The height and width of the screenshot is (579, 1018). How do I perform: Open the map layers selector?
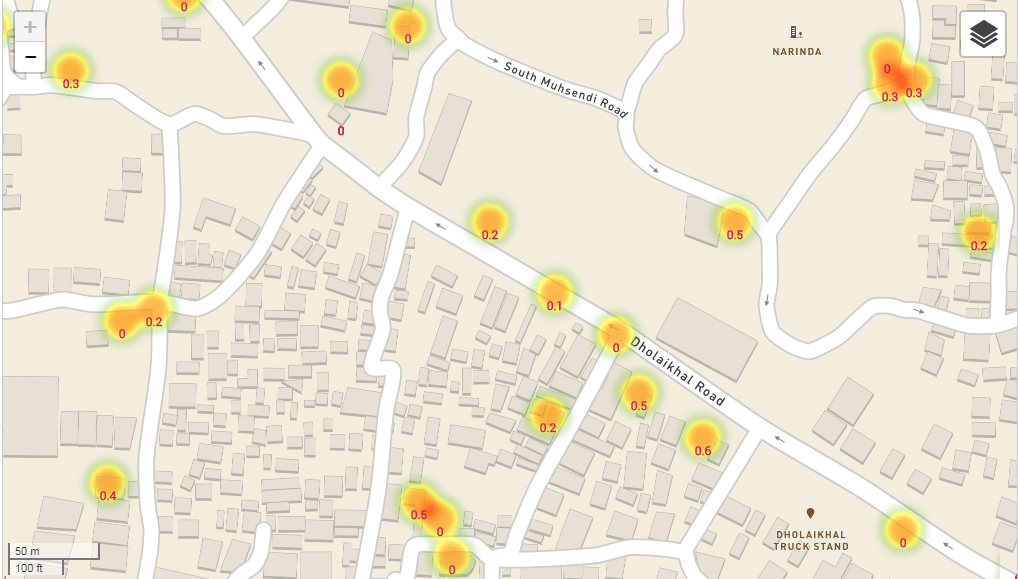(x=983, y=34)
